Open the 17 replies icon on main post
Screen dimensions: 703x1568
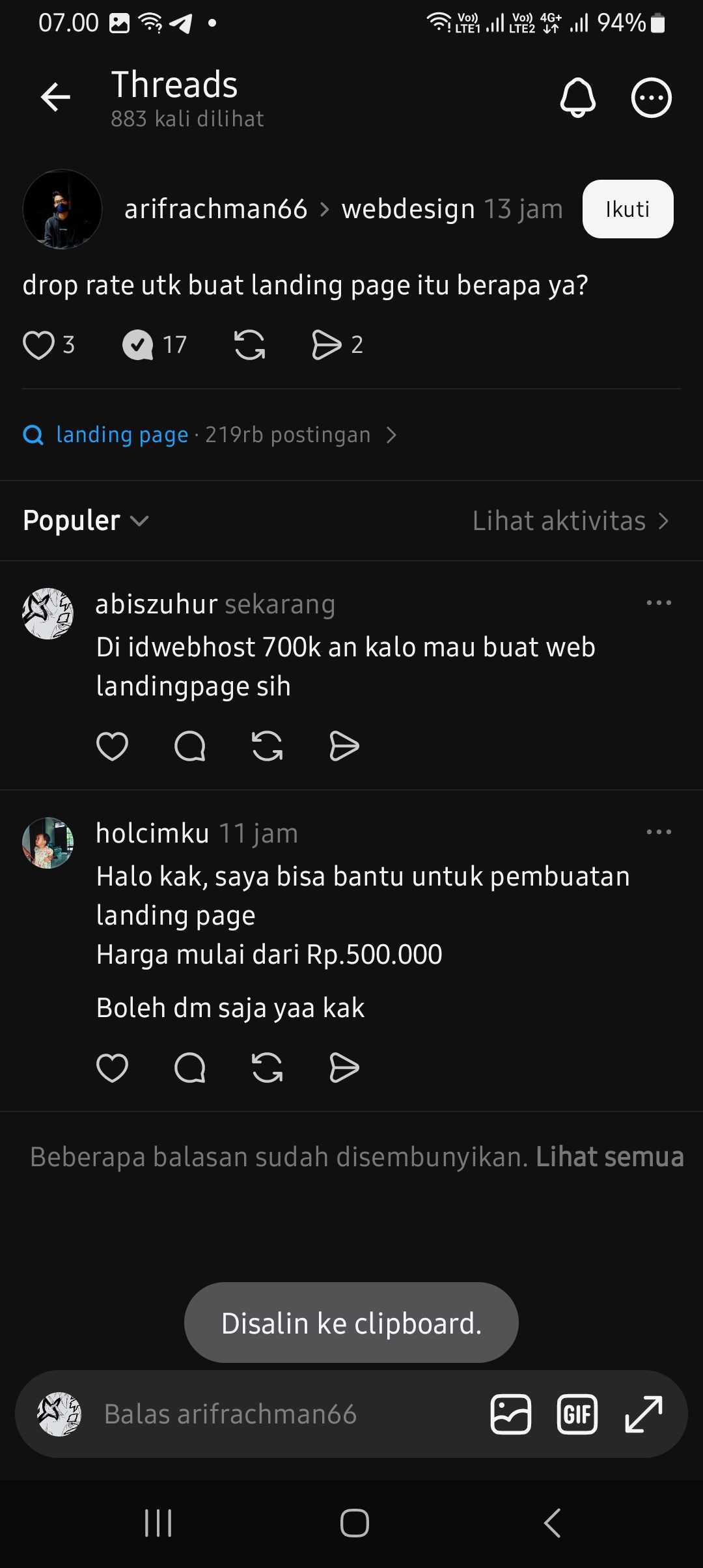click(x=138, y=344)
